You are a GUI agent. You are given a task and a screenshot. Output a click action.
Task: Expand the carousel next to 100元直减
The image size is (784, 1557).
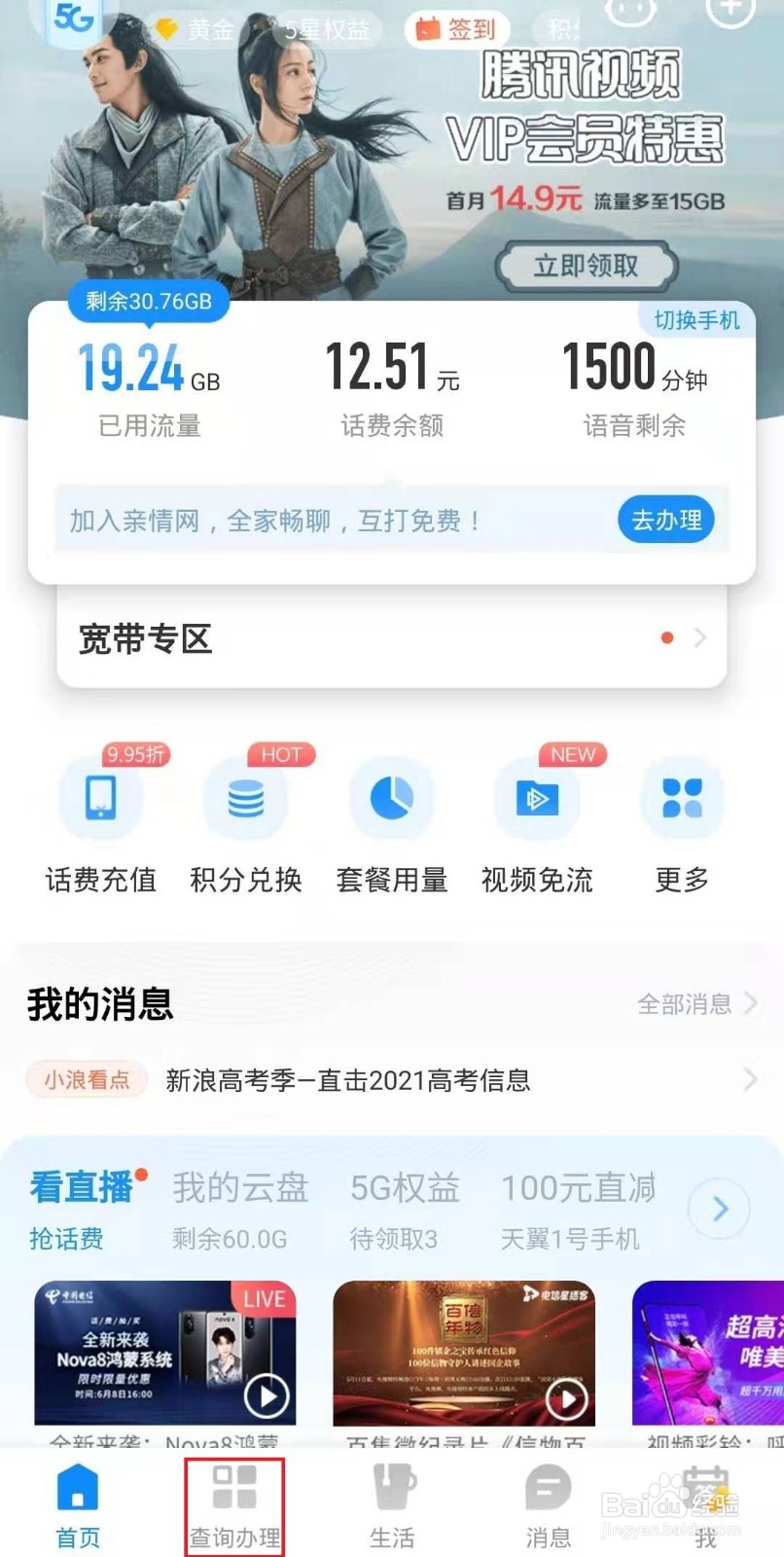pyautogui.click(x=719, y=1209)
